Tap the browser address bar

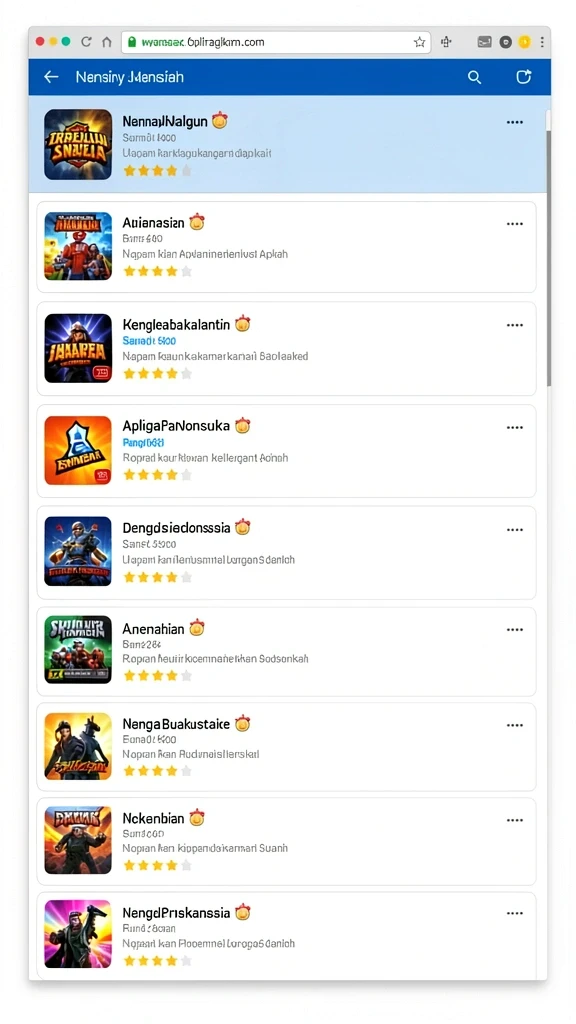(x=276, y=42)
